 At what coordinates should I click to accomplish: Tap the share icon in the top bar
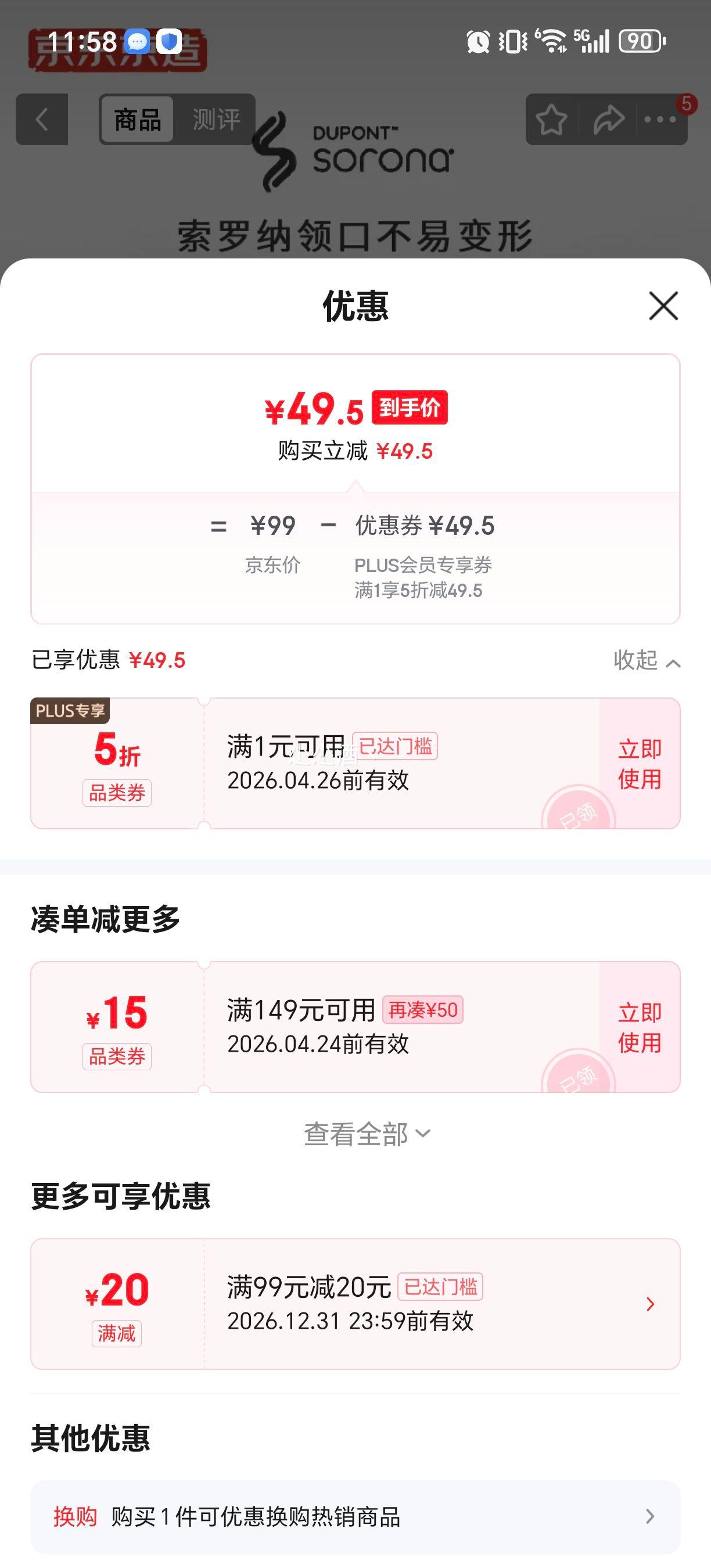pyautogui.click(x=609, y=119)
